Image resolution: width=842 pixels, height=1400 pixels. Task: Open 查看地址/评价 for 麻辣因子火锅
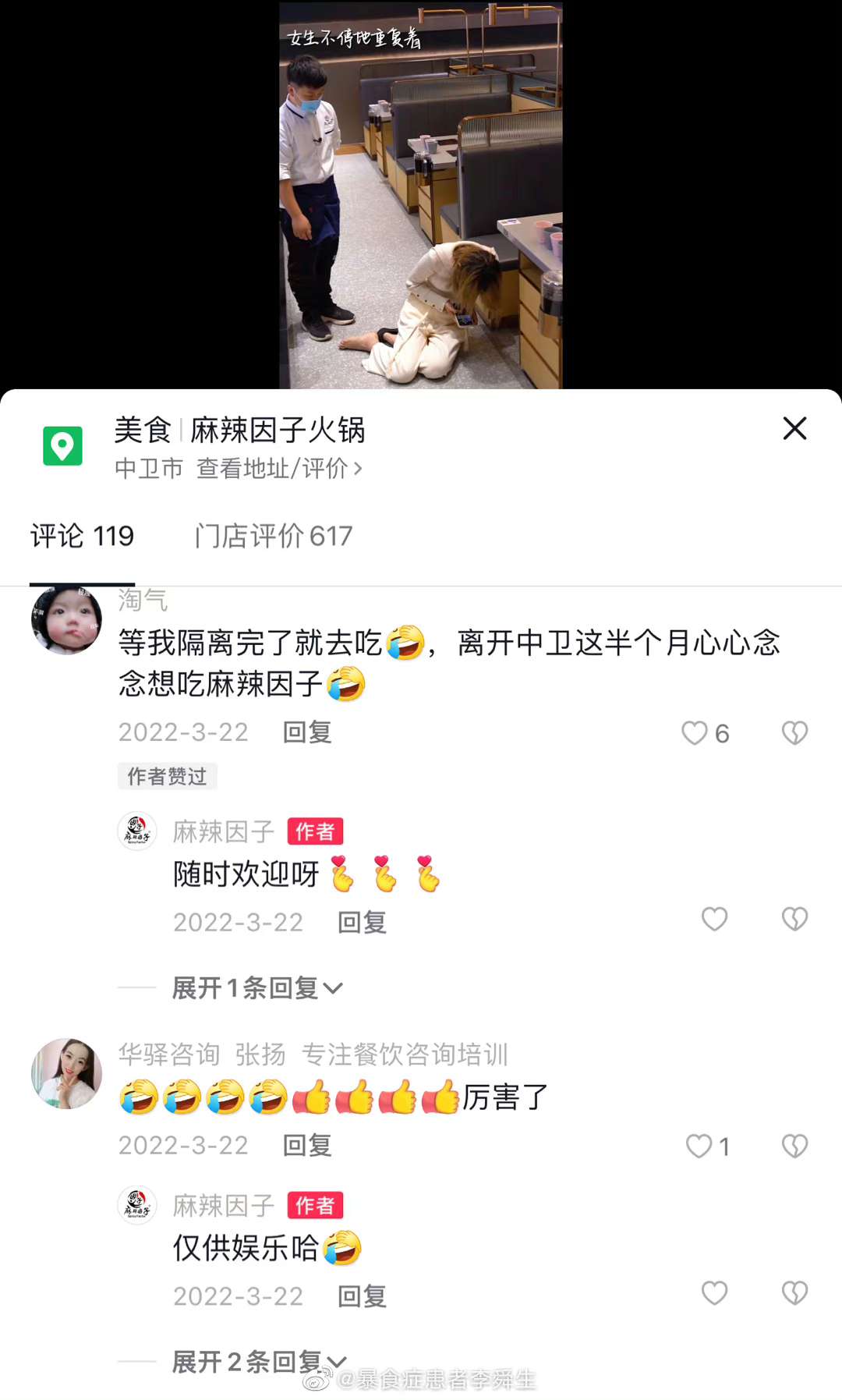(x=278, y=469)
